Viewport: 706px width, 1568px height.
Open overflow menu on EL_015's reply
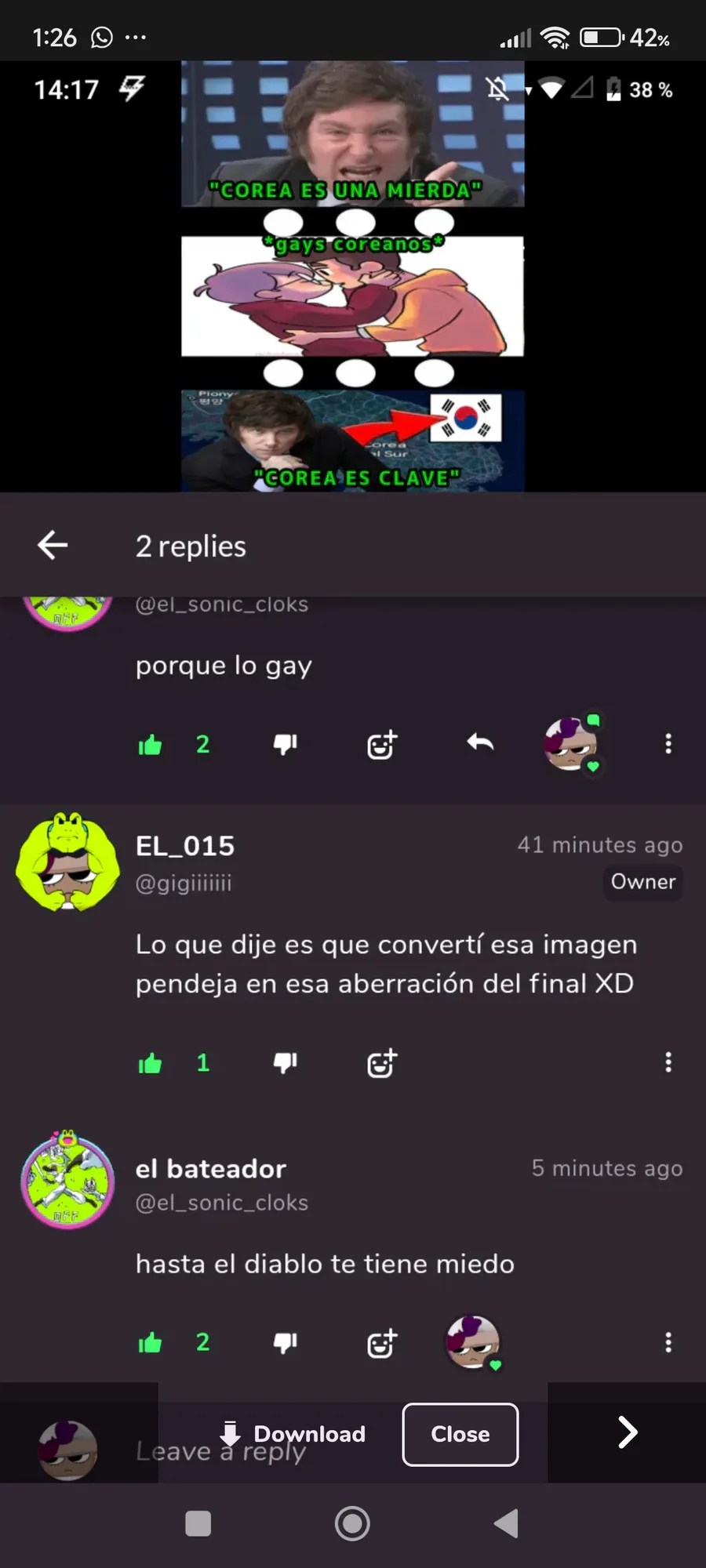(668, 1063)
